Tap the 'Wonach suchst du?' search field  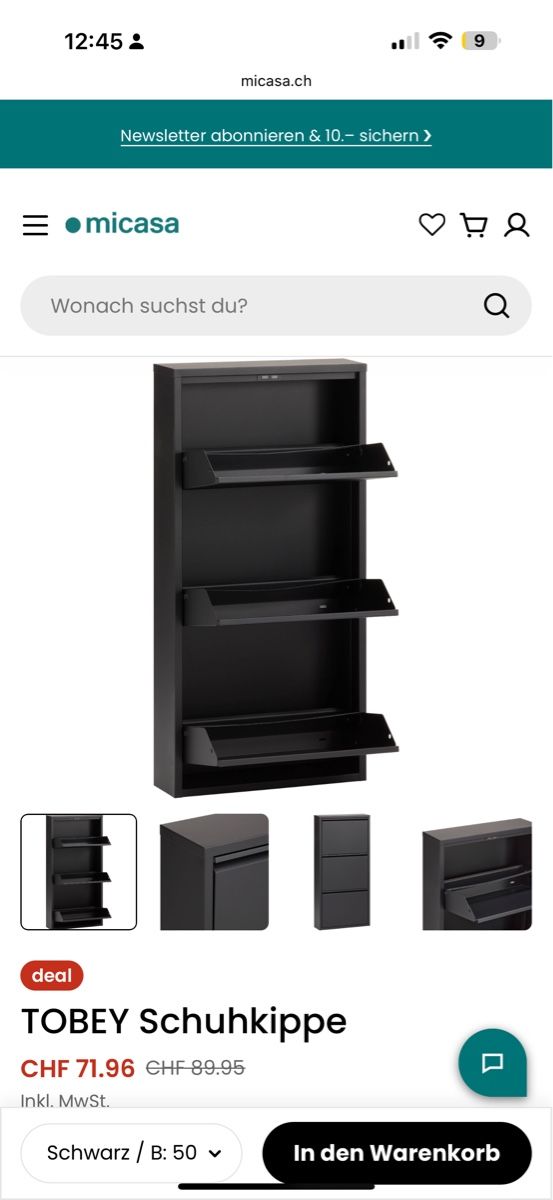click(x=276, y=305)
